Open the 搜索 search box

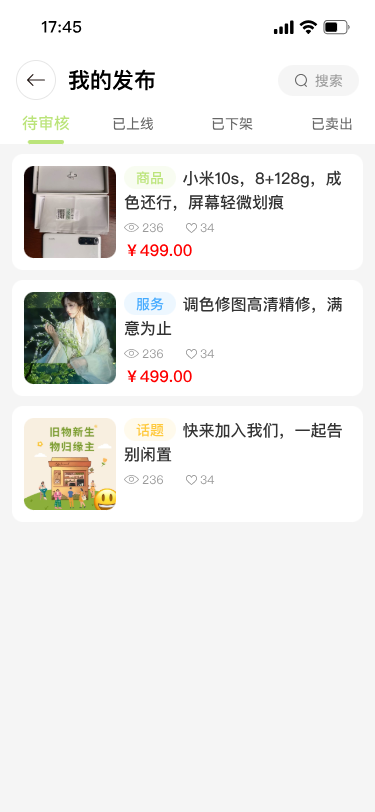coord(319,81)
